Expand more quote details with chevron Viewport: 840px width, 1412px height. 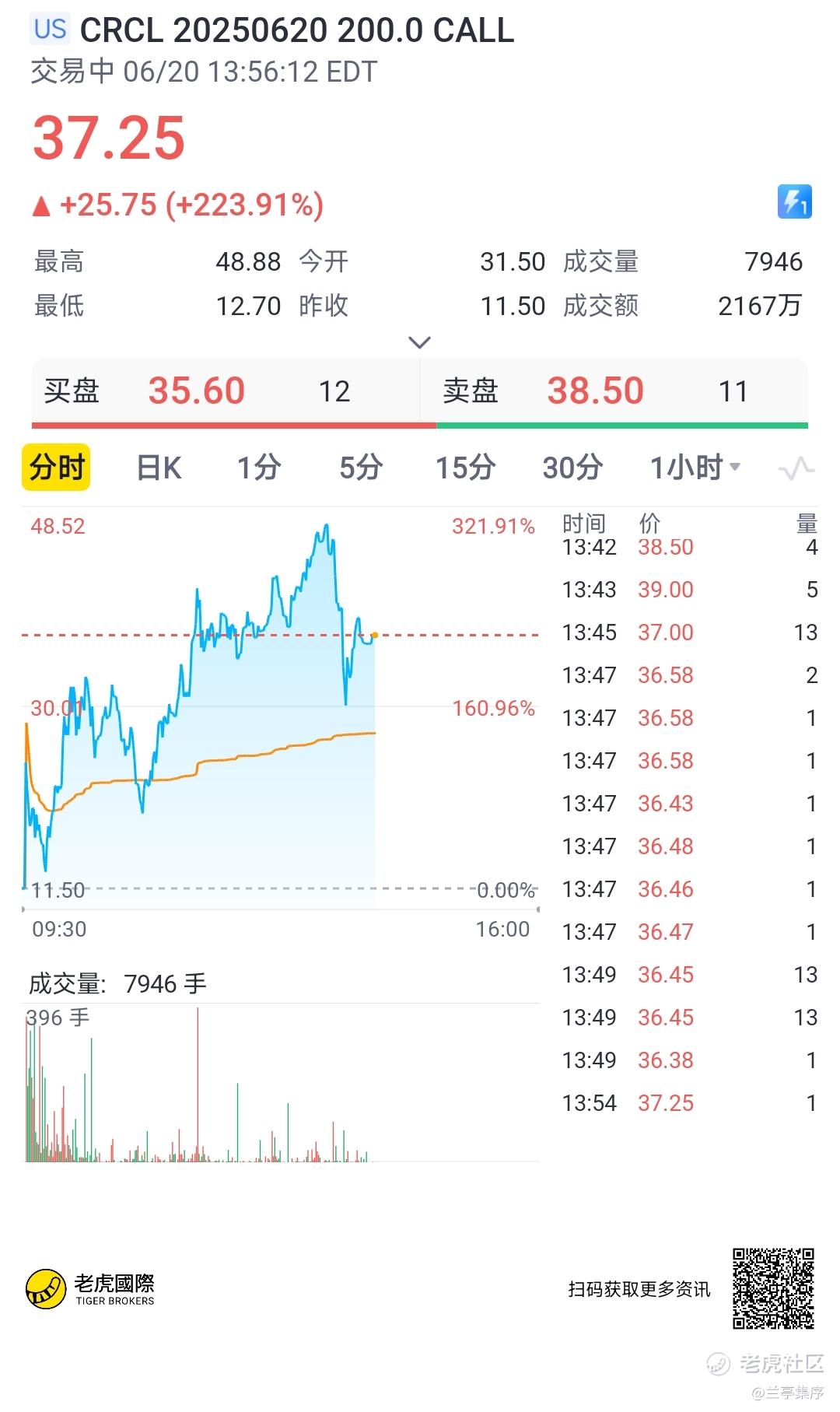pos(420,342)
